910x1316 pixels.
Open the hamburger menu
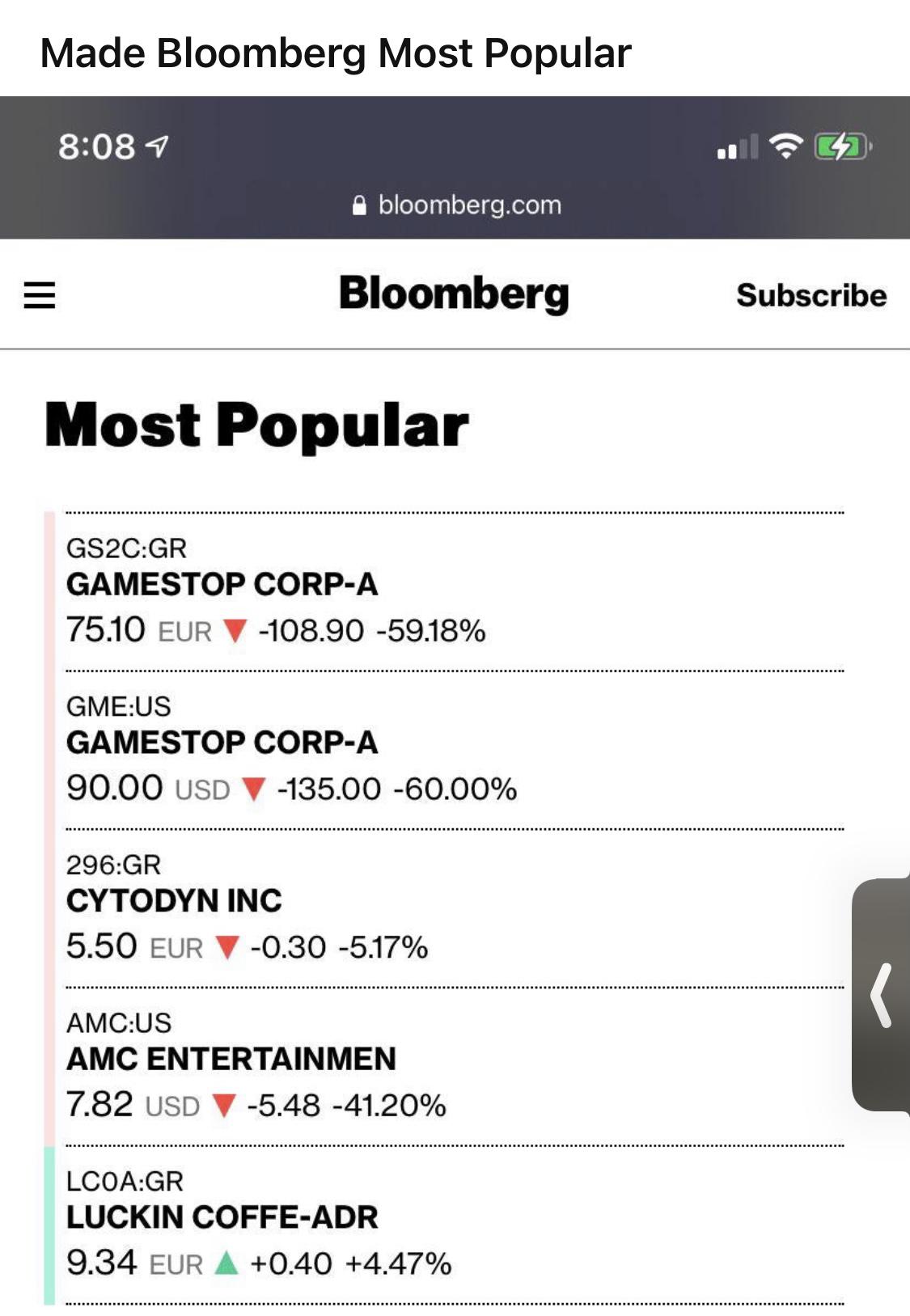(40, 295)
